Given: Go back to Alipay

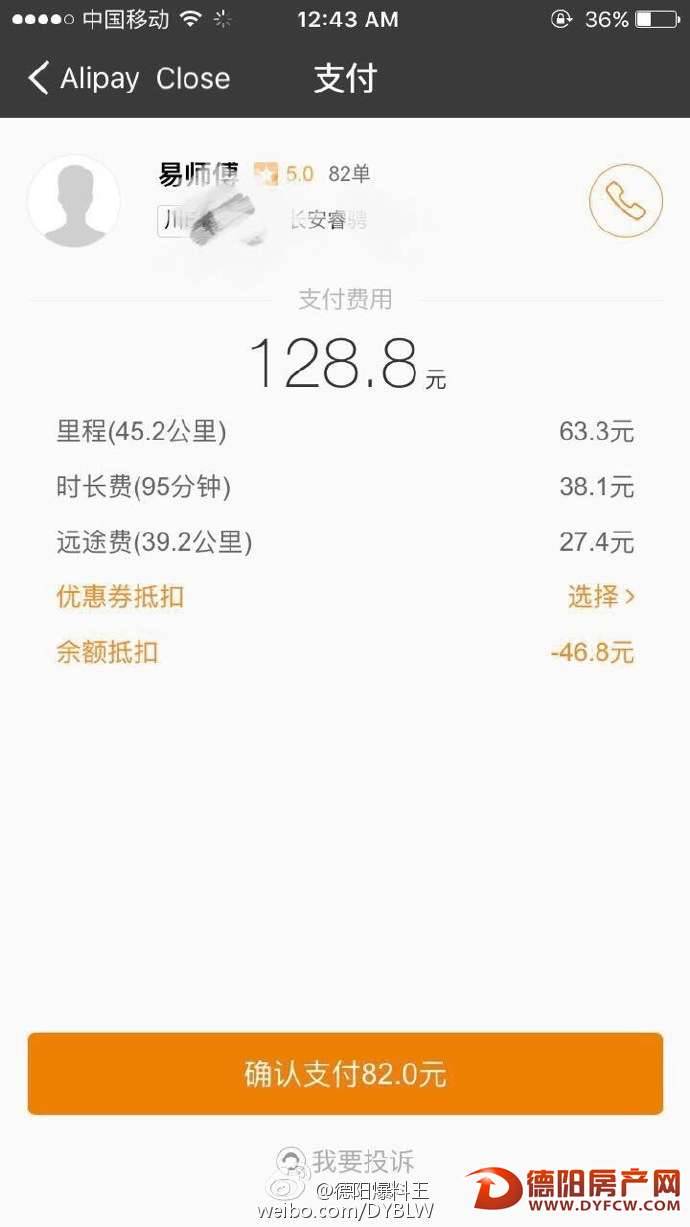Looking at the screenshot, I should (x=85, y=78).
